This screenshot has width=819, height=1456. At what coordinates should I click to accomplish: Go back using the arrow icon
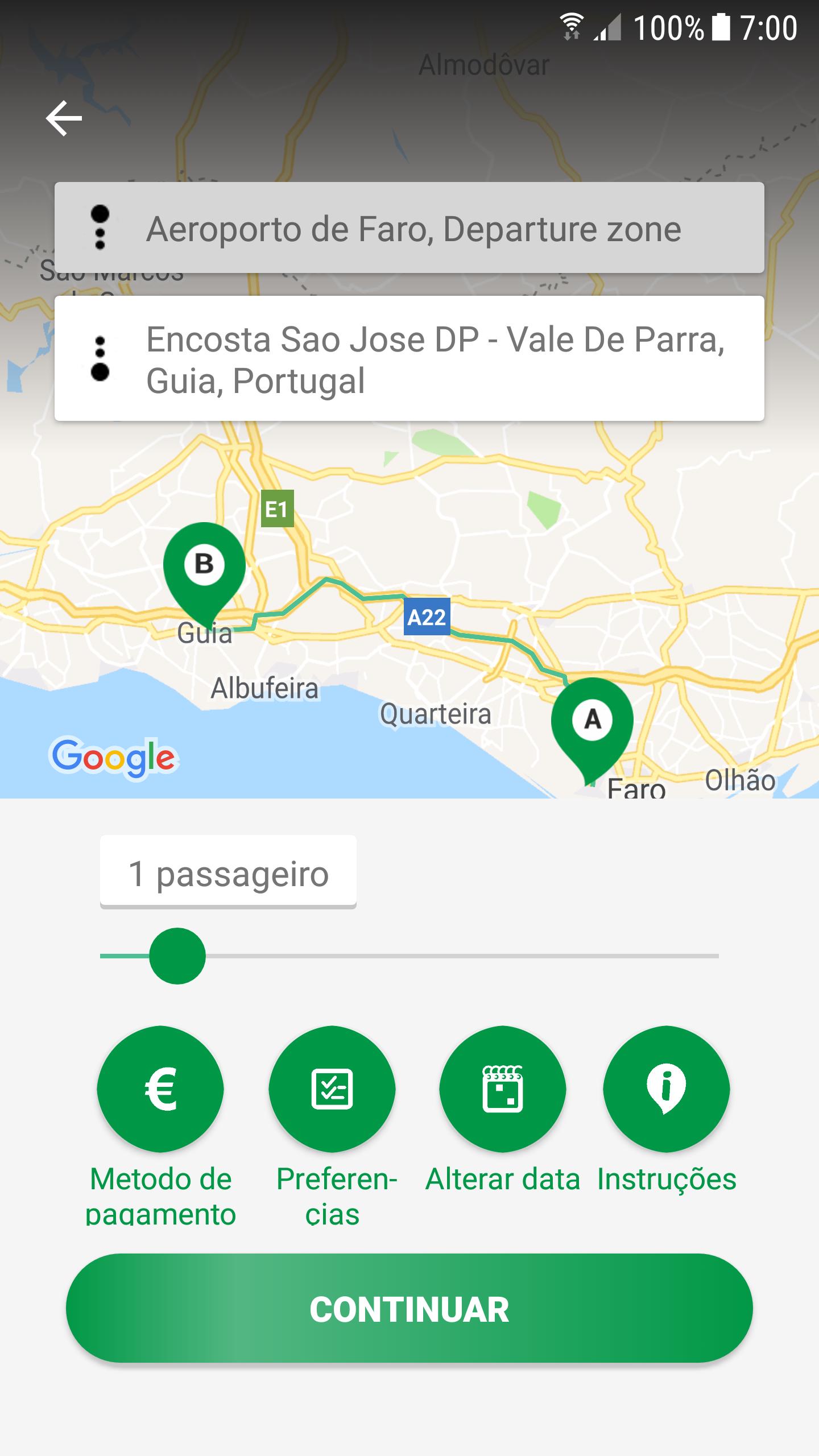click(64, 118)
